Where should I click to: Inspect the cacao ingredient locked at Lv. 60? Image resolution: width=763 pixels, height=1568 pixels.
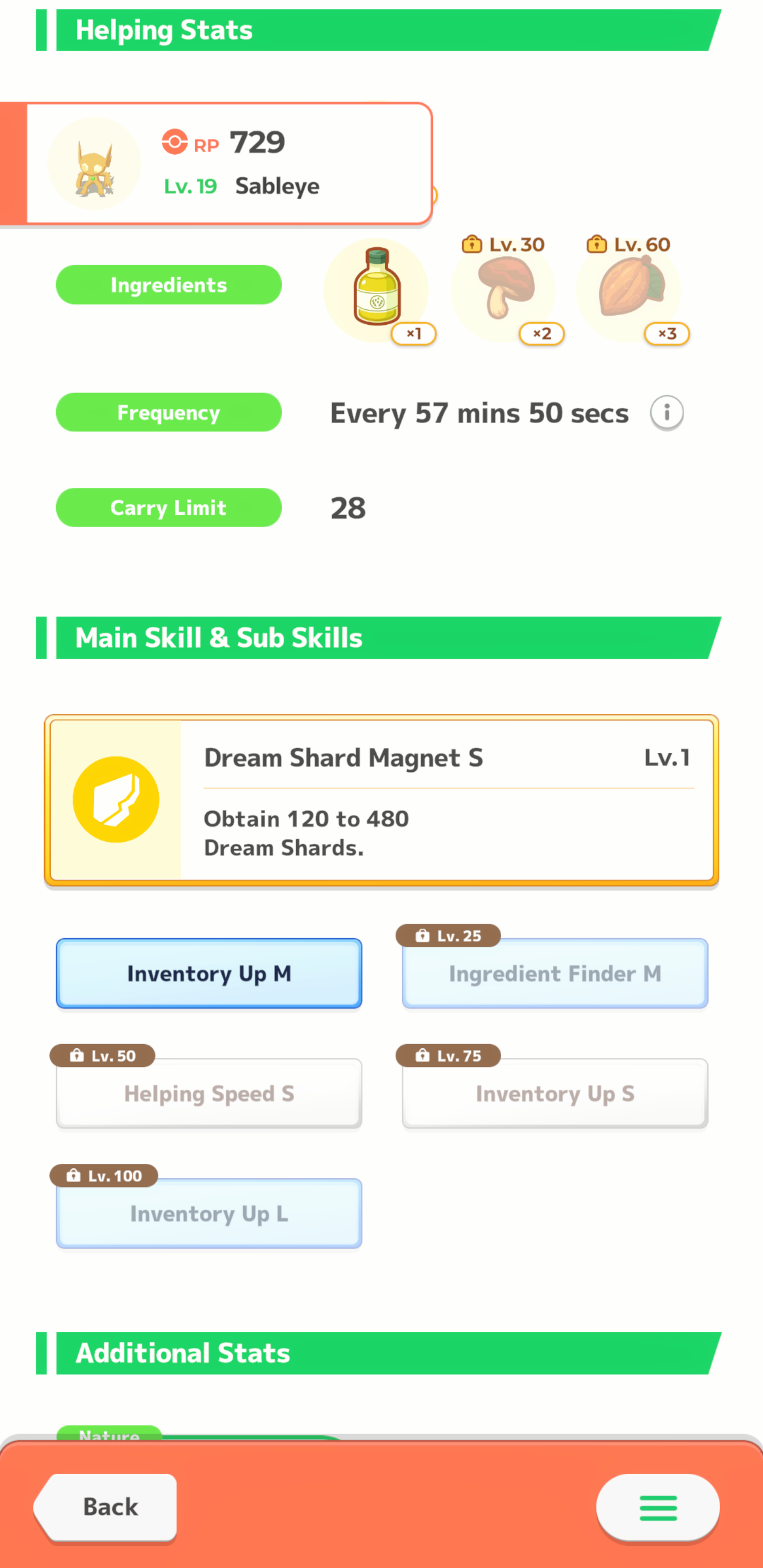(629, 289)
